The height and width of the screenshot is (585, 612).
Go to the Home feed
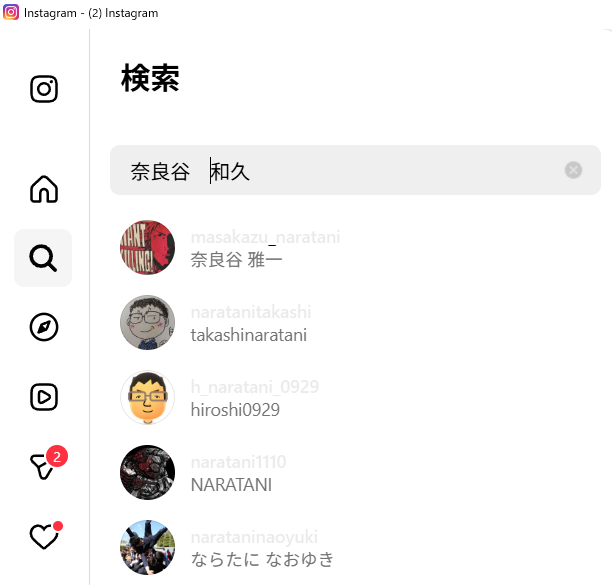pyautogui.click(x=44, y=189)
